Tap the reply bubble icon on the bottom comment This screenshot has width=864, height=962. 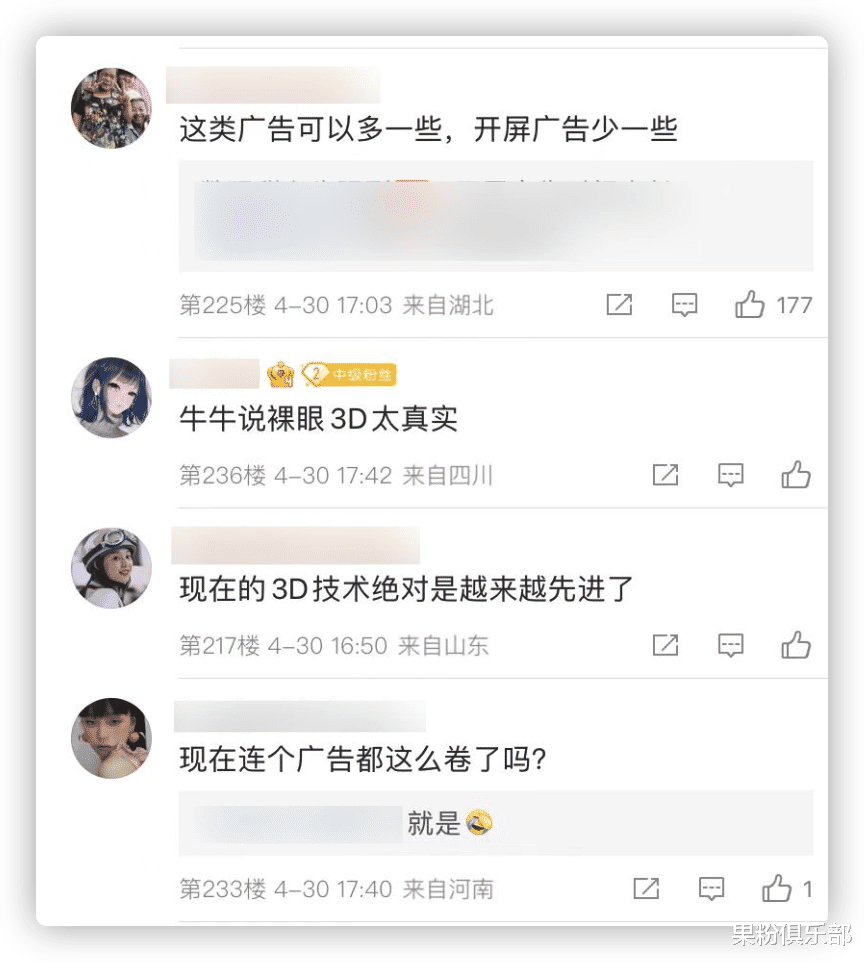pos(710,888)
